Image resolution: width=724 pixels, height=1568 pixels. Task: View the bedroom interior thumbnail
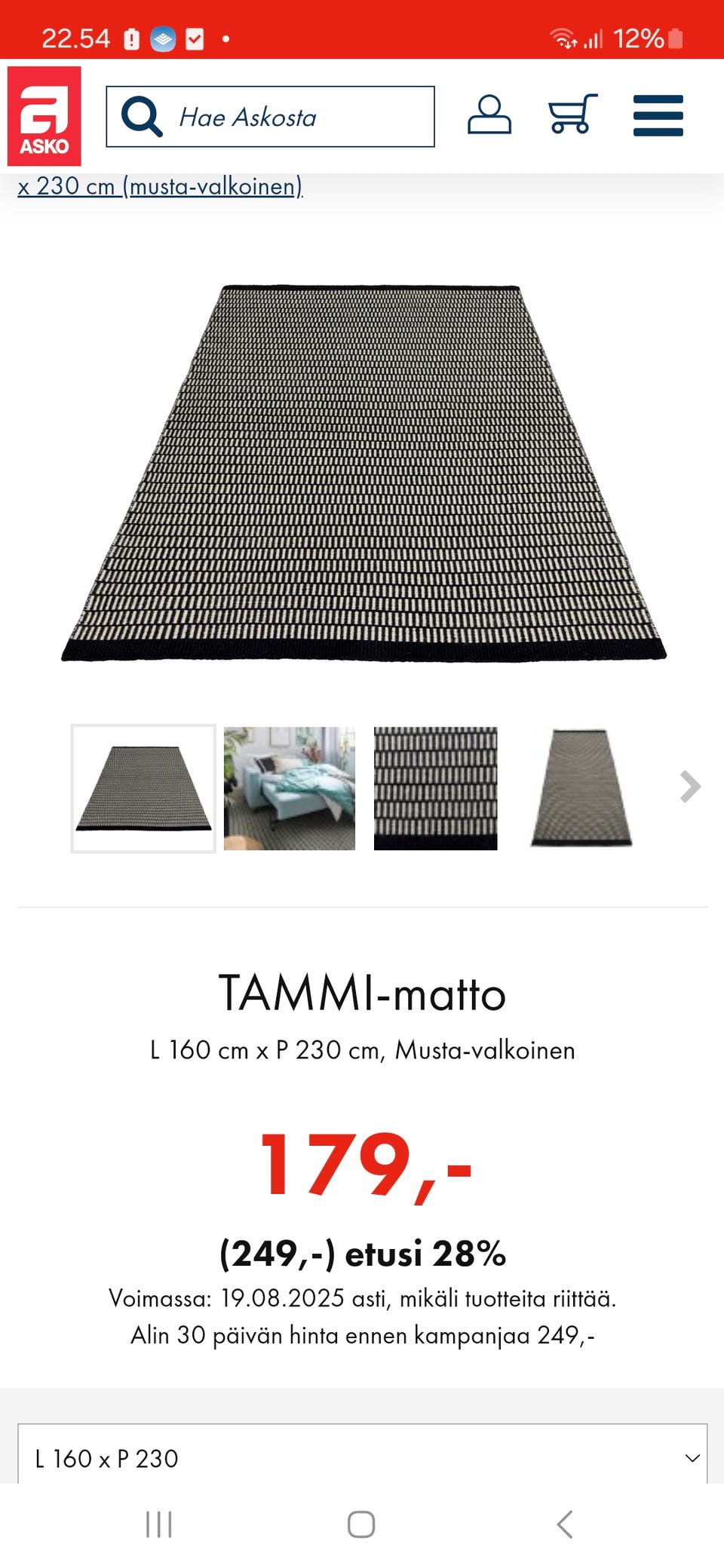[x=290, y=789]
